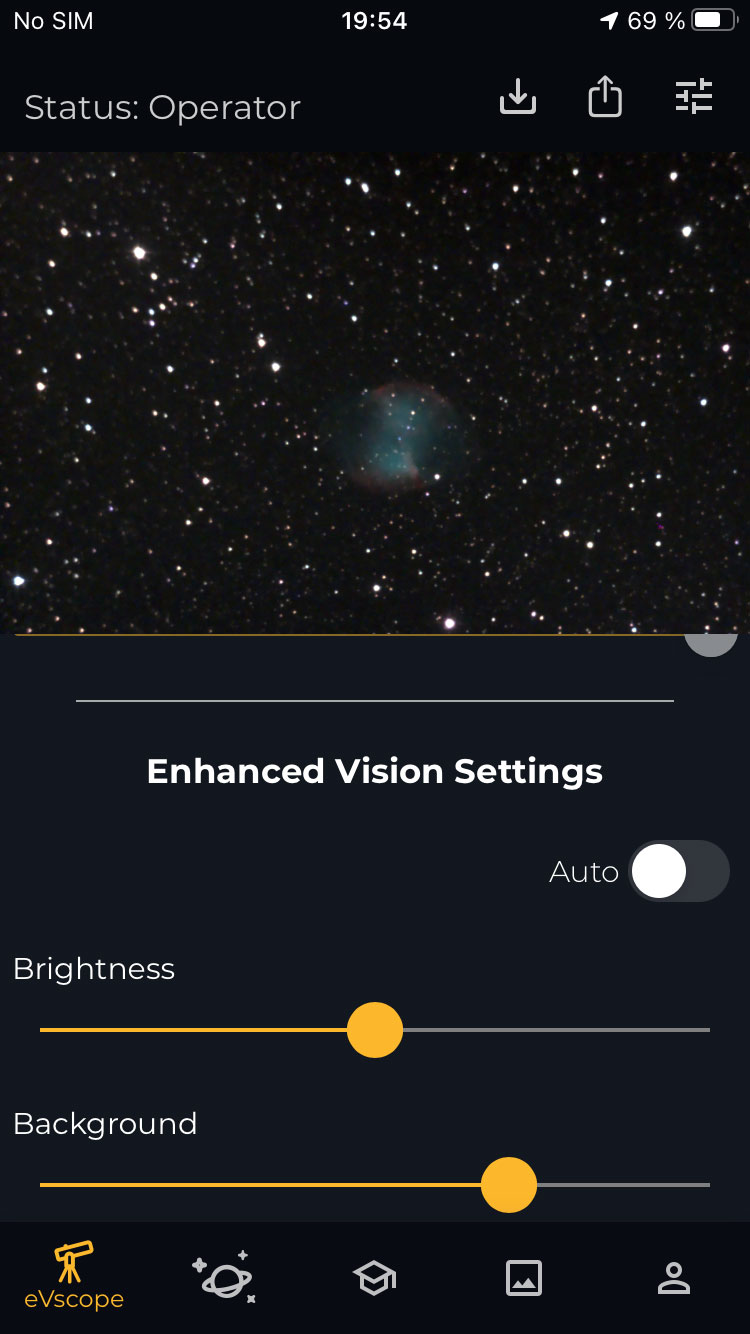Open the graduation cap learning tab
This screenshot has width=750, height=1334.
tap(375, 1278)
